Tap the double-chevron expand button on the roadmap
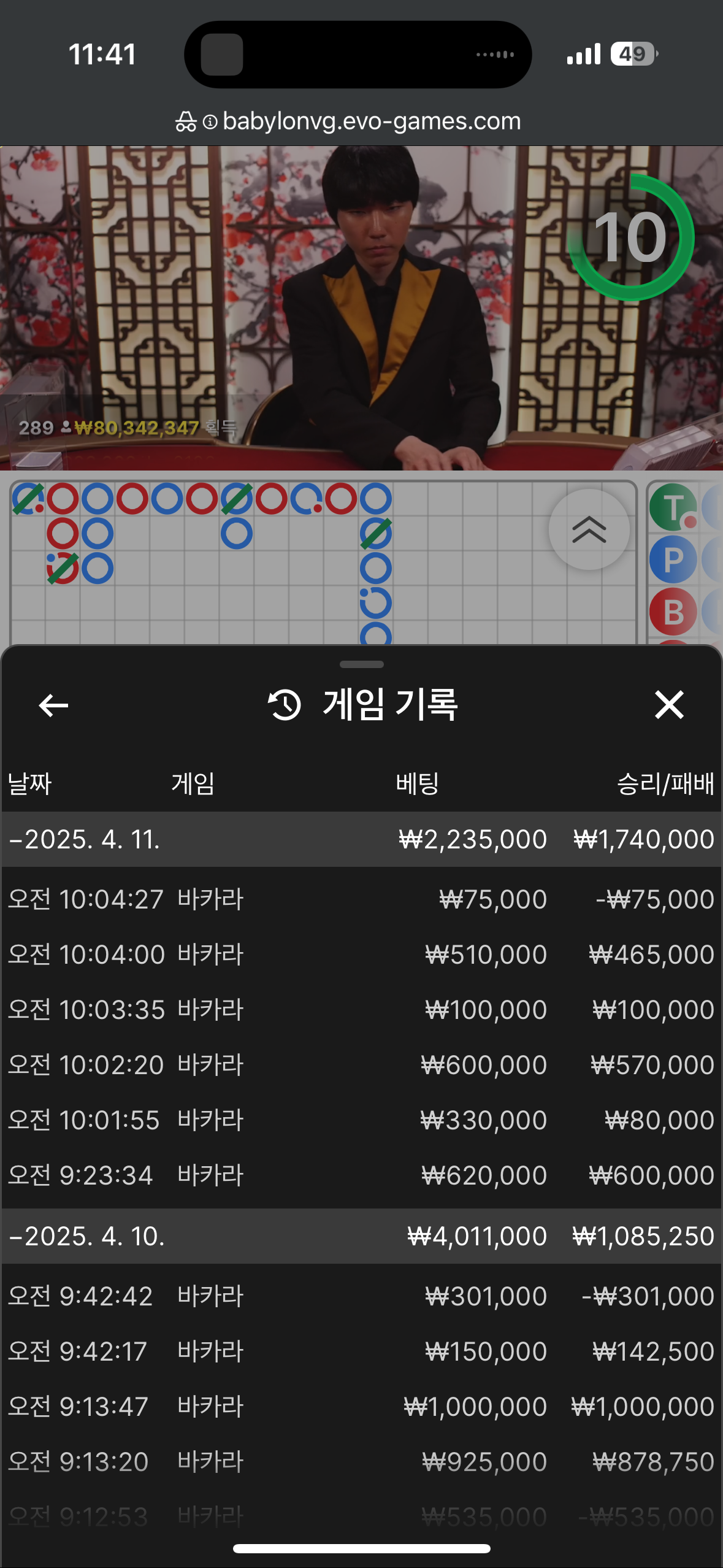The height and width of the screenshot is (1568, 723). (589, 529)
